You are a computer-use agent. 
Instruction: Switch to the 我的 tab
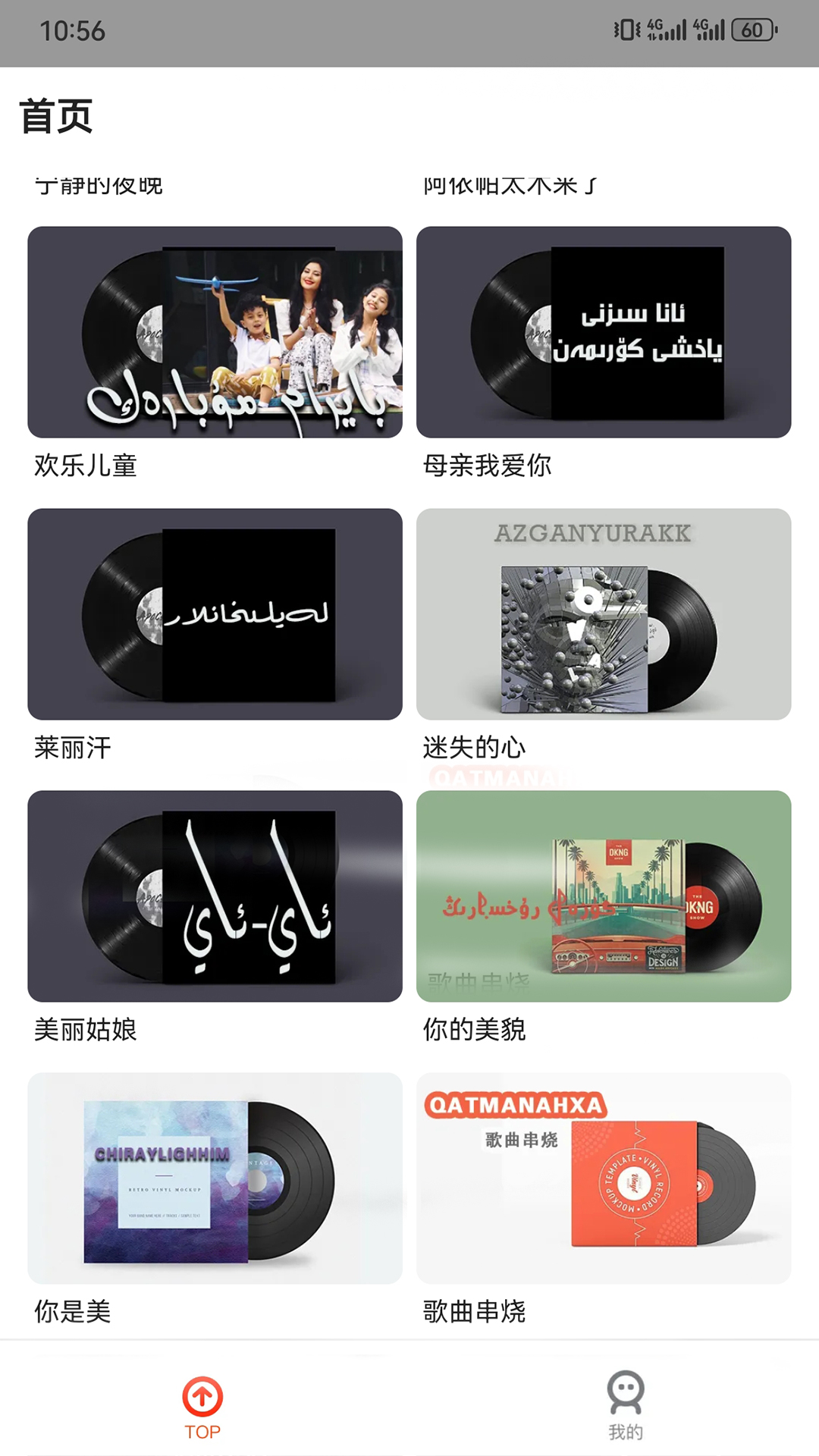pyautogui.click(x=626, y=1407)
